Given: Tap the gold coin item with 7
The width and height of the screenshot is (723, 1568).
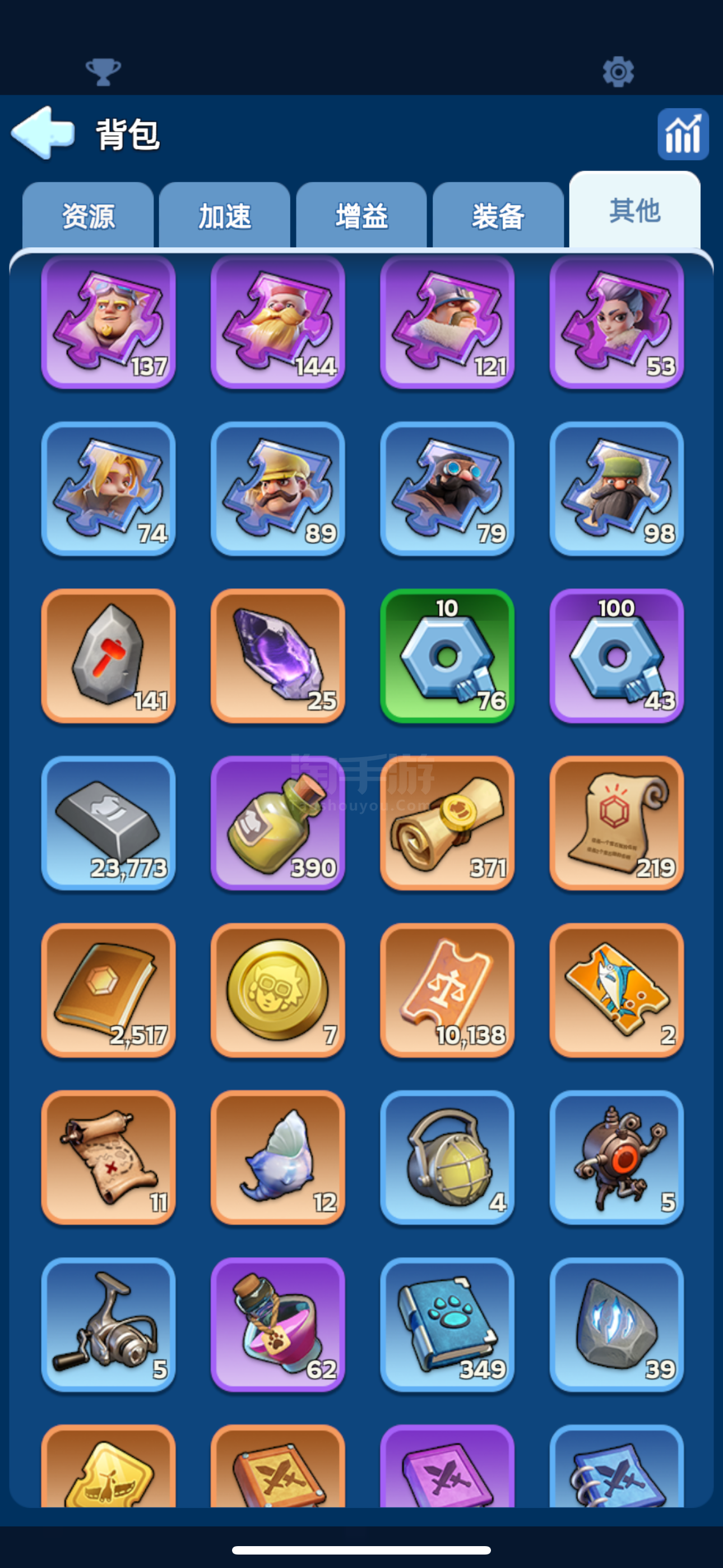Looking at the screenshot, I should click(x=277, y=990).
